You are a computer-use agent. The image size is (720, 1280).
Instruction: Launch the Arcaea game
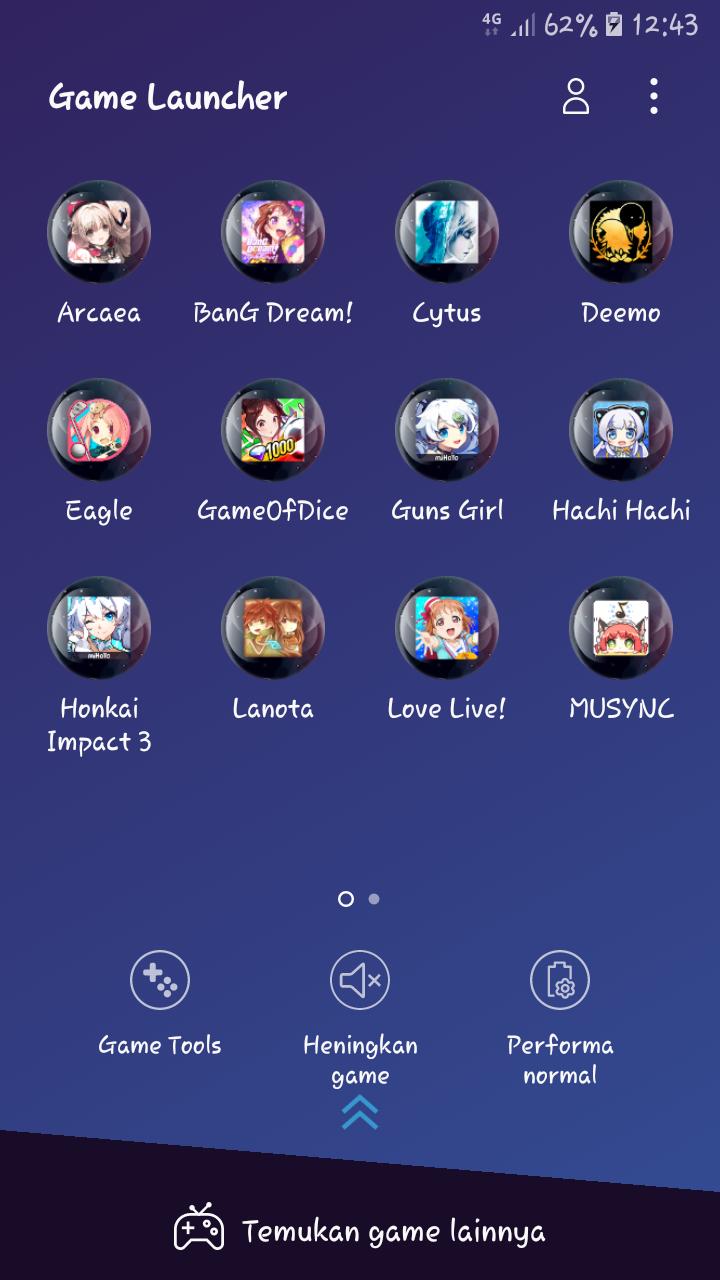pos(99,232)
